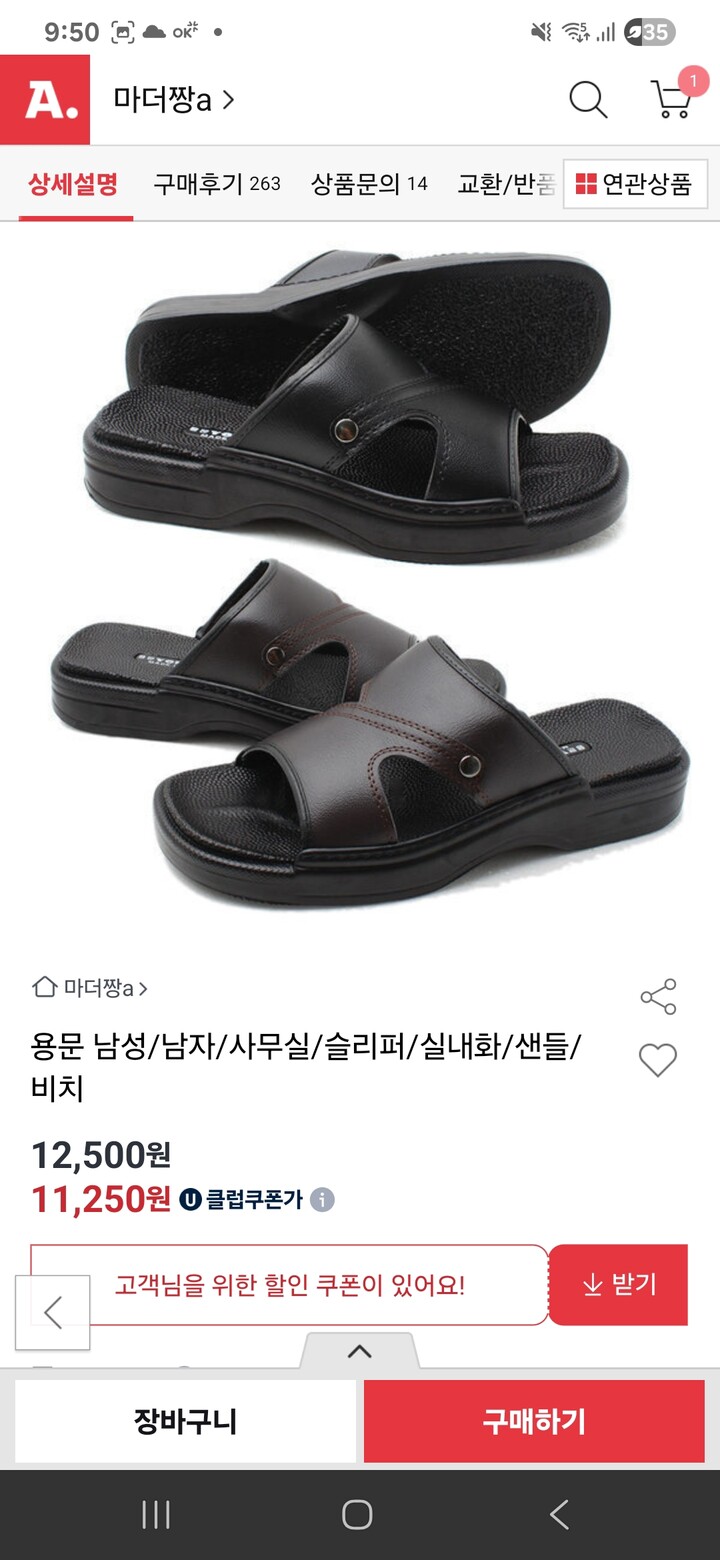Click the sandal product image
This screenshot has width=720, height=1560.
click(x=360, y=590)
